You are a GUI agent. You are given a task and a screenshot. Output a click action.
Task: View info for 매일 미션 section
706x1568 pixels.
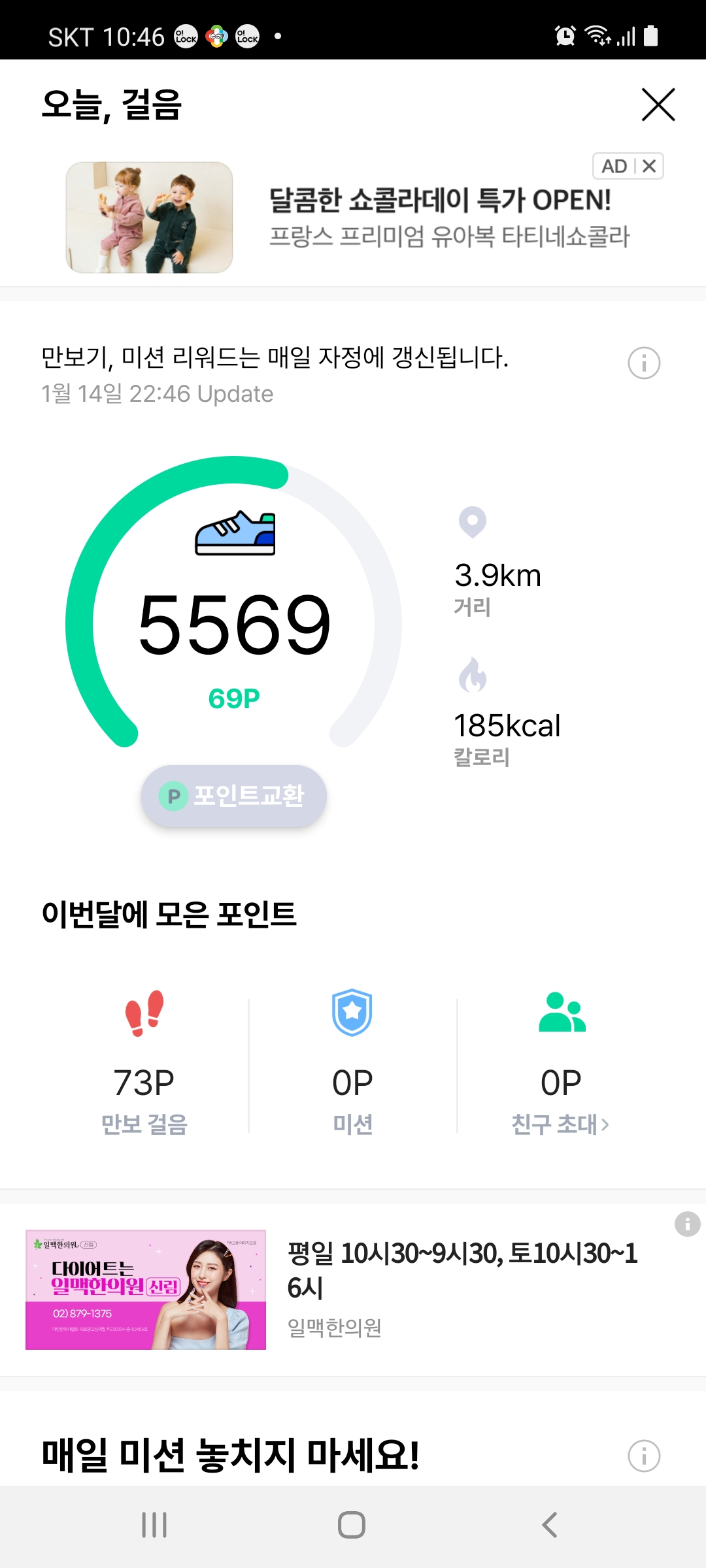pyautogui.click(x=644, y=1456)
